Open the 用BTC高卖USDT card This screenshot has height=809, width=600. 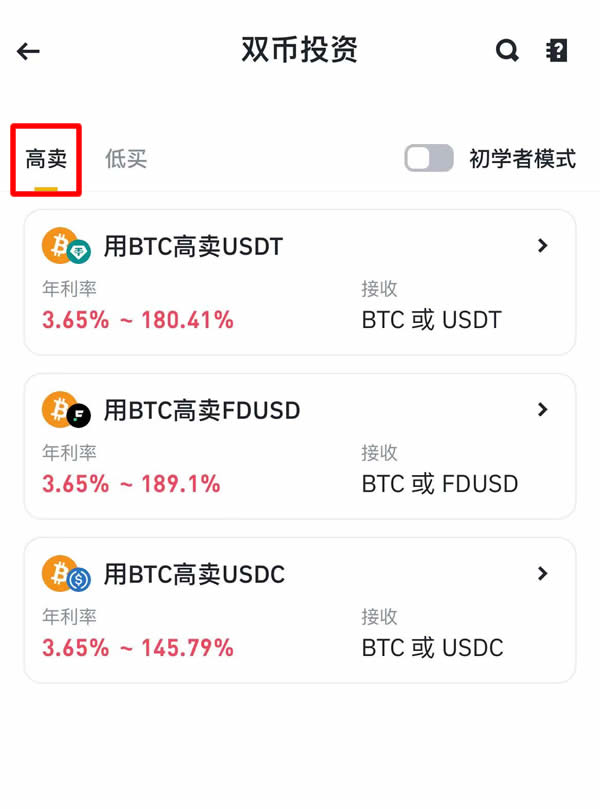coord(299,282)
